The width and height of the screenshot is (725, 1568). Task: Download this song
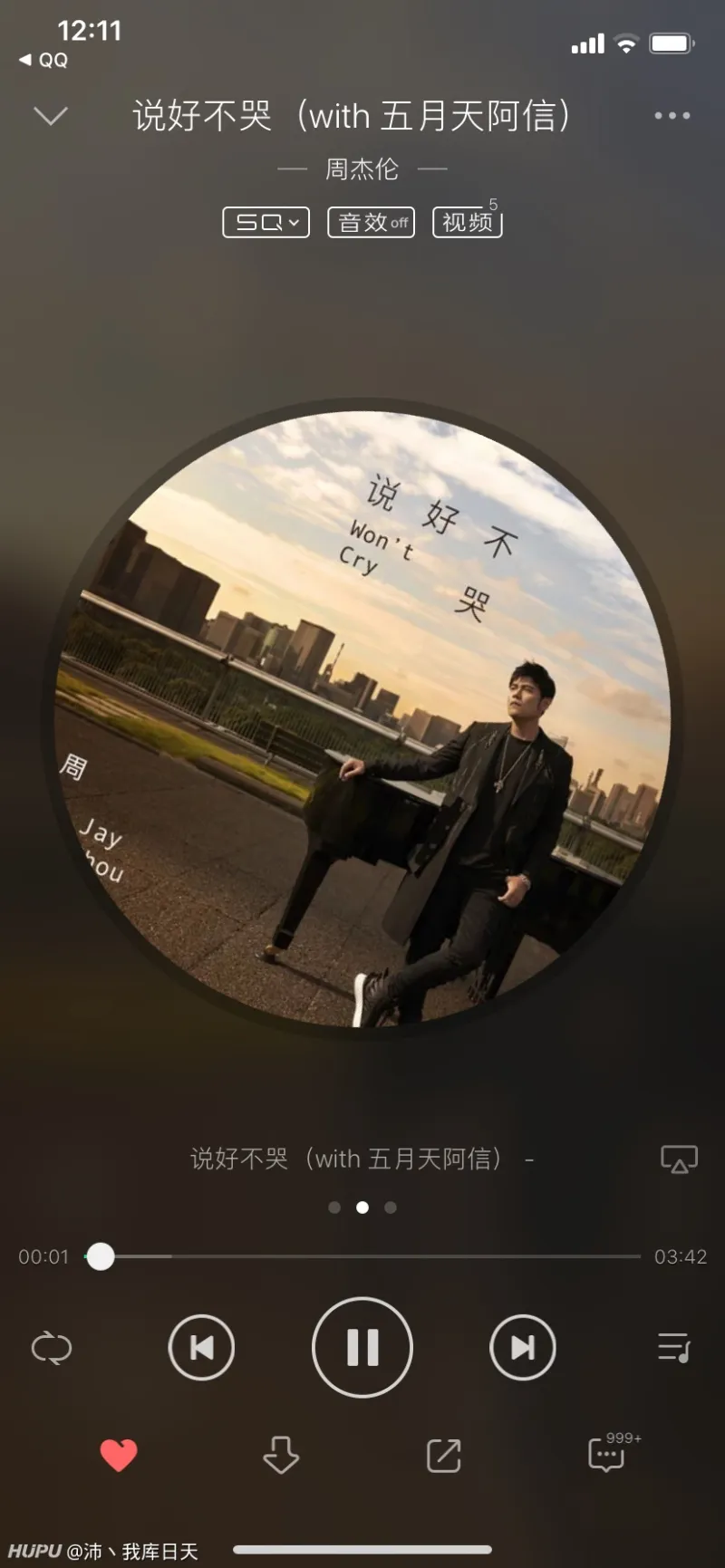pyautogui.click(x=281, y=1456)
